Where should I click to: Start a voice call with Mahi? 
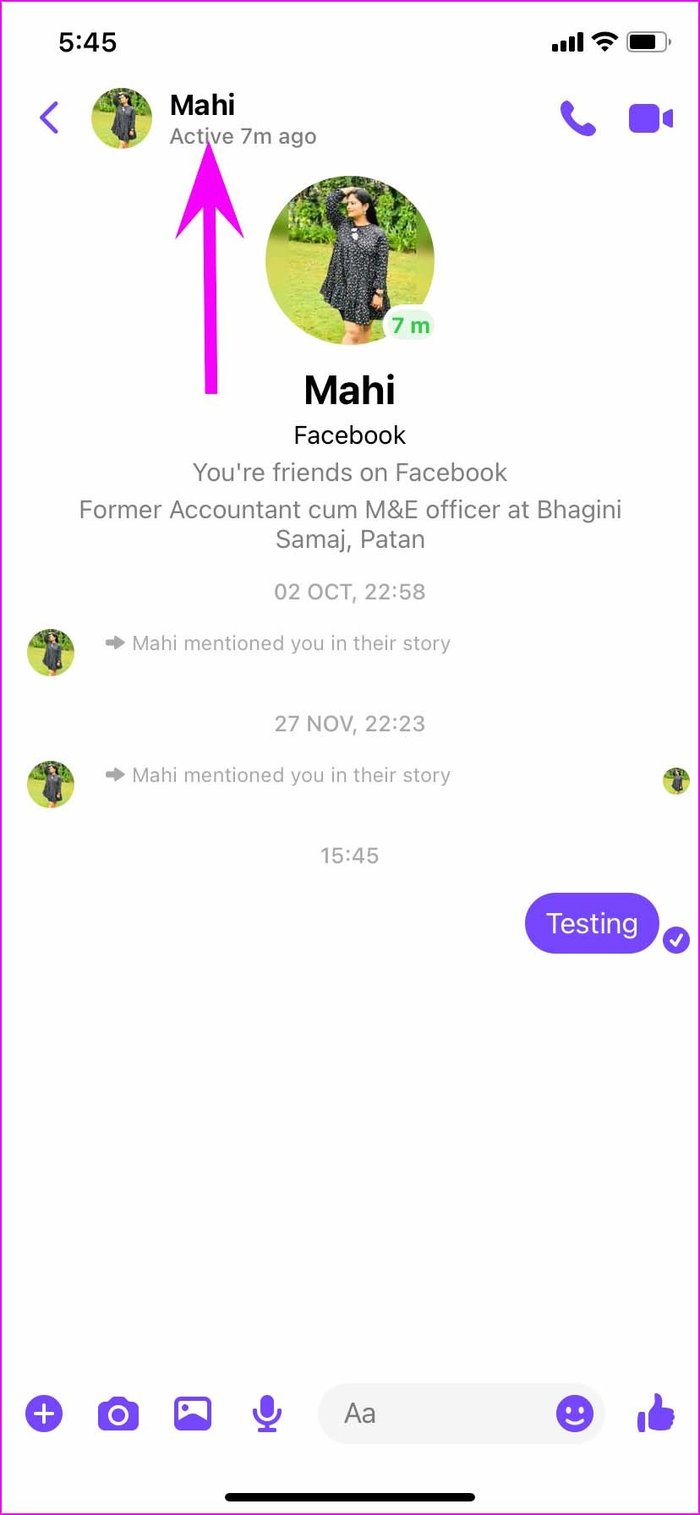577,119
